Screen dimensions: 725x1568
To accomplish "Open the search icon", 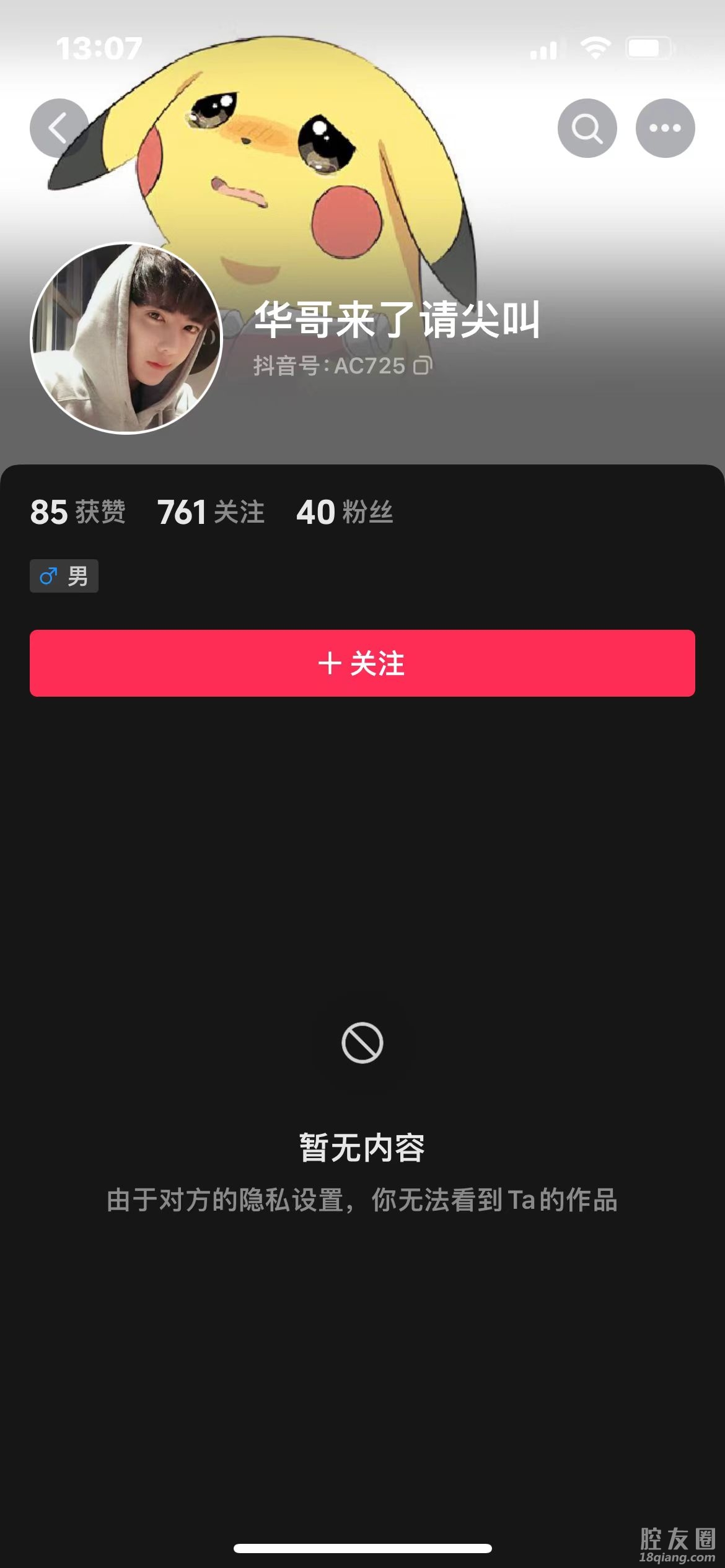I will (x=587, y=128).
